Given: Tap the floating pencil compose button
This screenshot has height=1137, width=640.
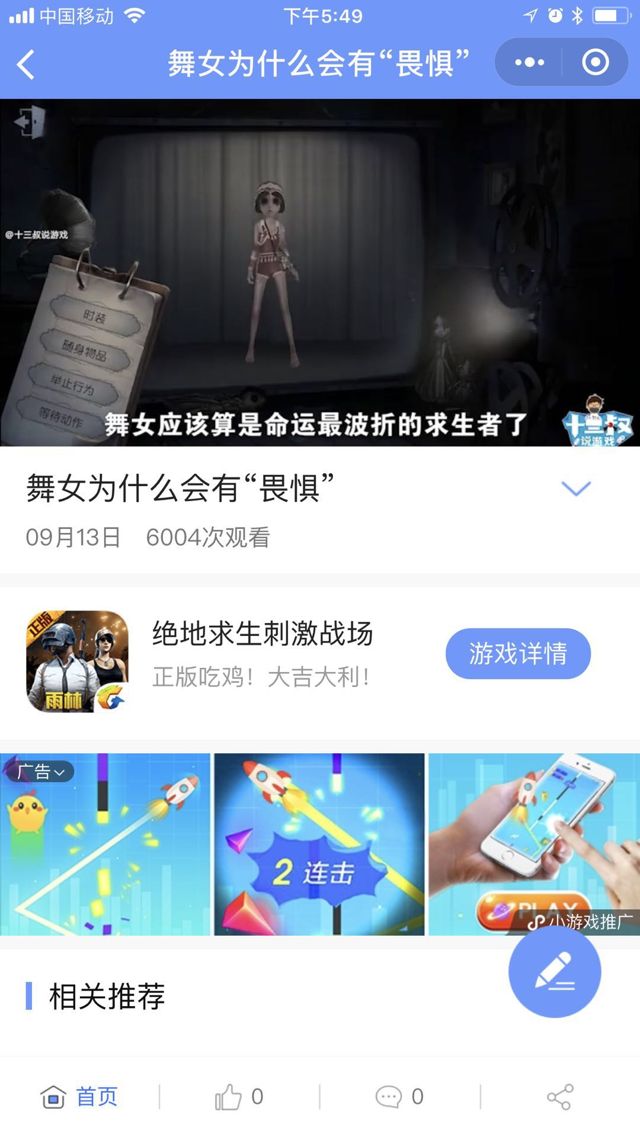Looking at the screenshot, I should 555,971.
